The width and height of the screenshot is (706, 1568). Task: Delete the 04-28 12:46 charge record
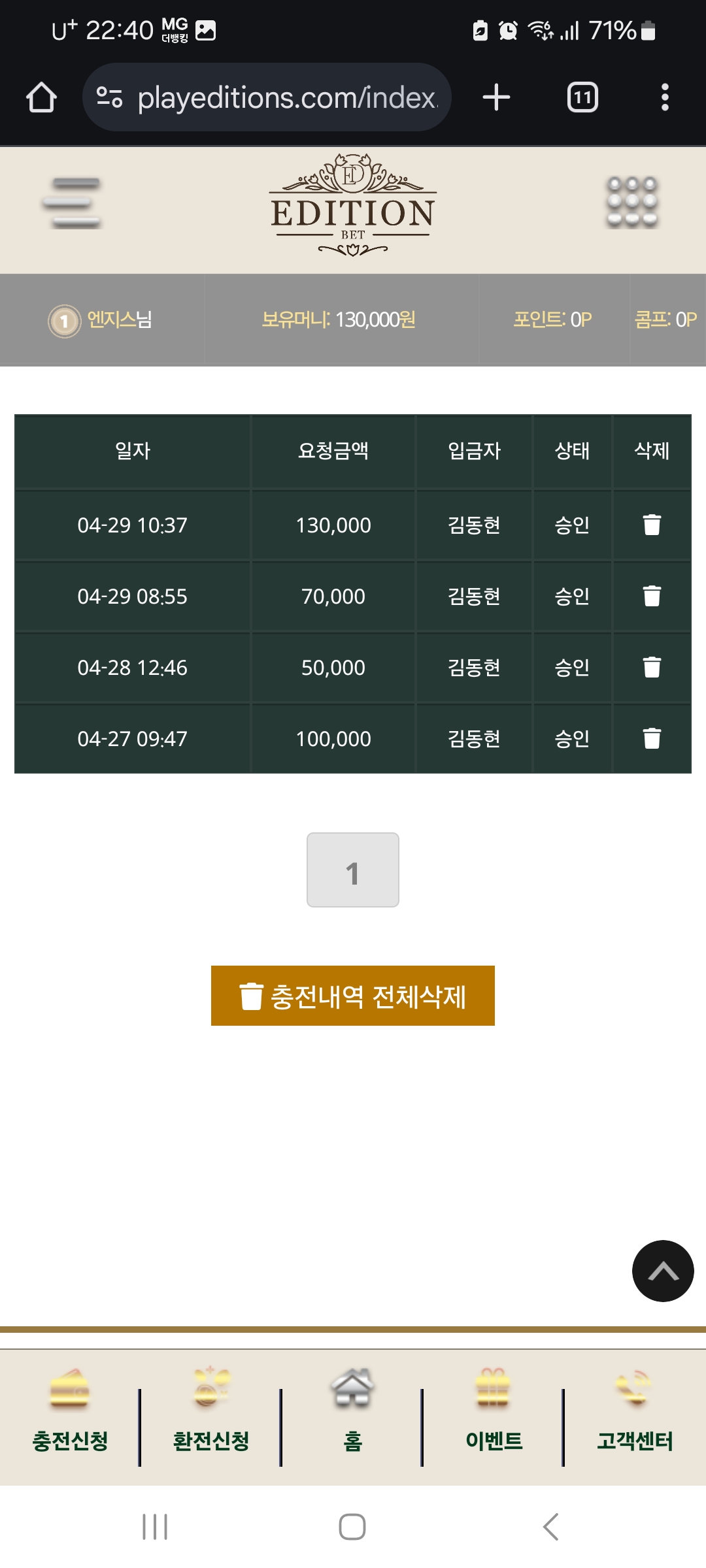pyautogui.click(x=652, y=667)
